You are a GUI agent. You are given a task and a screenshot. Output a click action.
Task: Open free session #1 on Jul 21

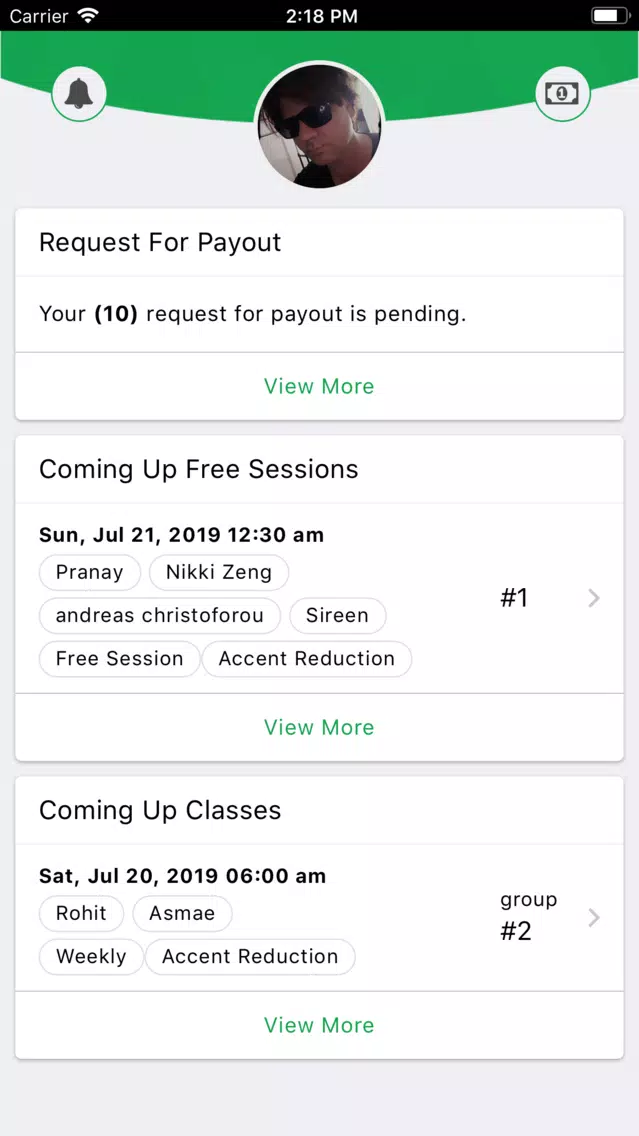pos(320,598)
